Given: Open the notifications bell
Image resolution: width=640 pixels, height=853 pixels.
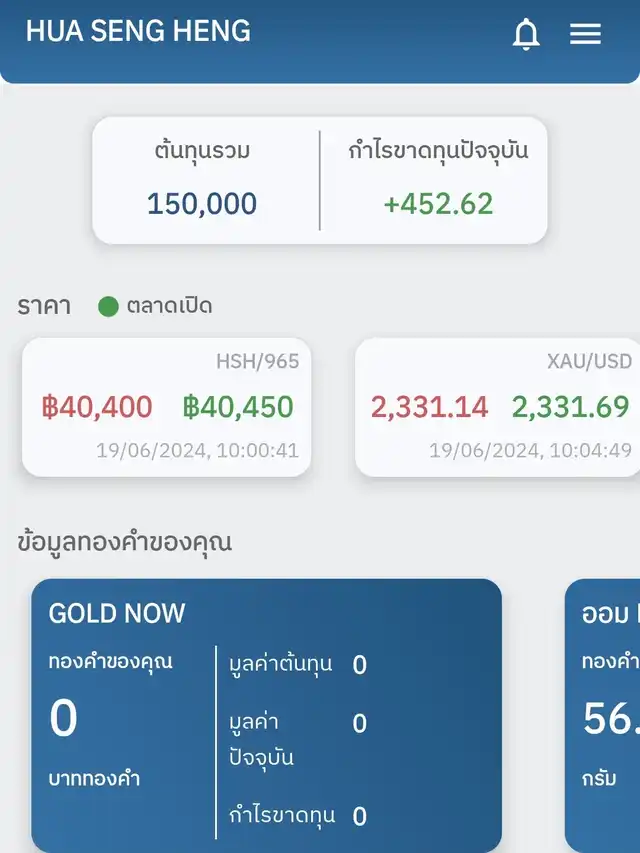Looking at the screenshot, I should [x=526, y=34].
